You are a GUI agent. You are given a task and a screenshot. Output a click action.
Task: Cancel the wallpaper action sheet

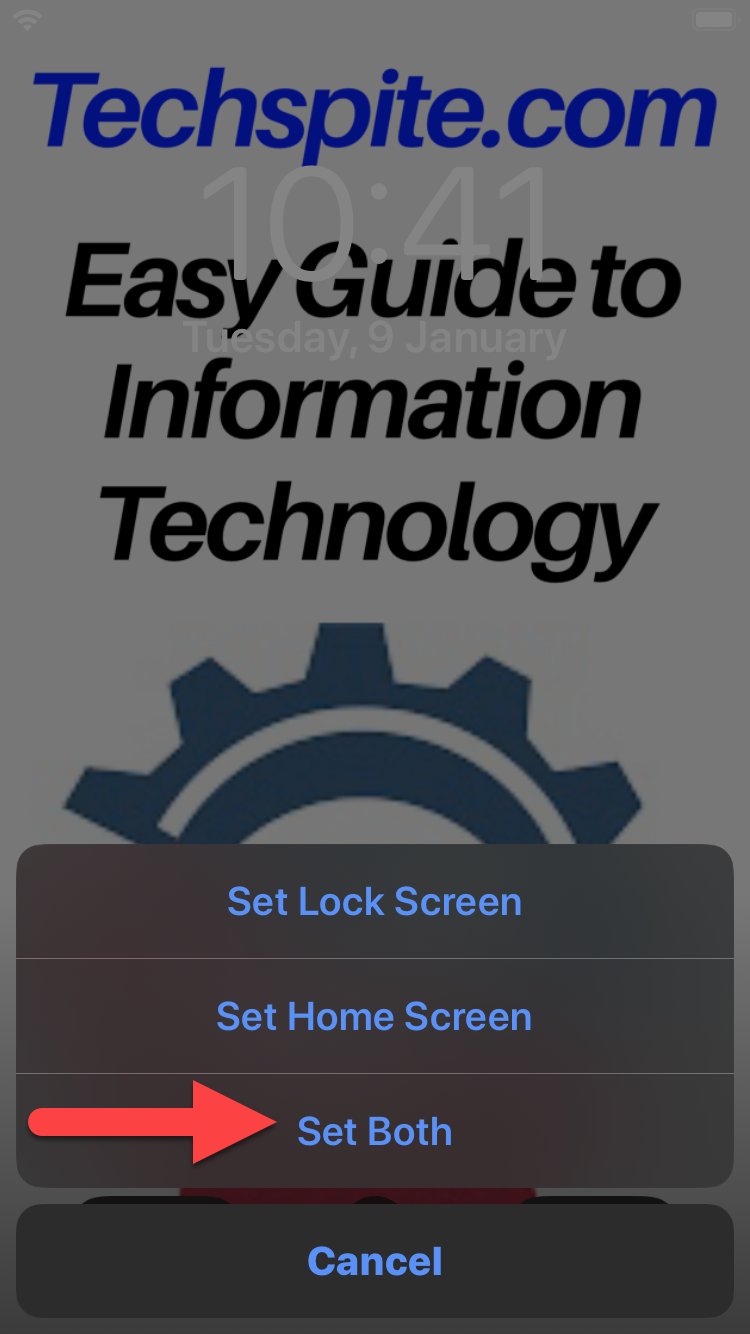374,1261
